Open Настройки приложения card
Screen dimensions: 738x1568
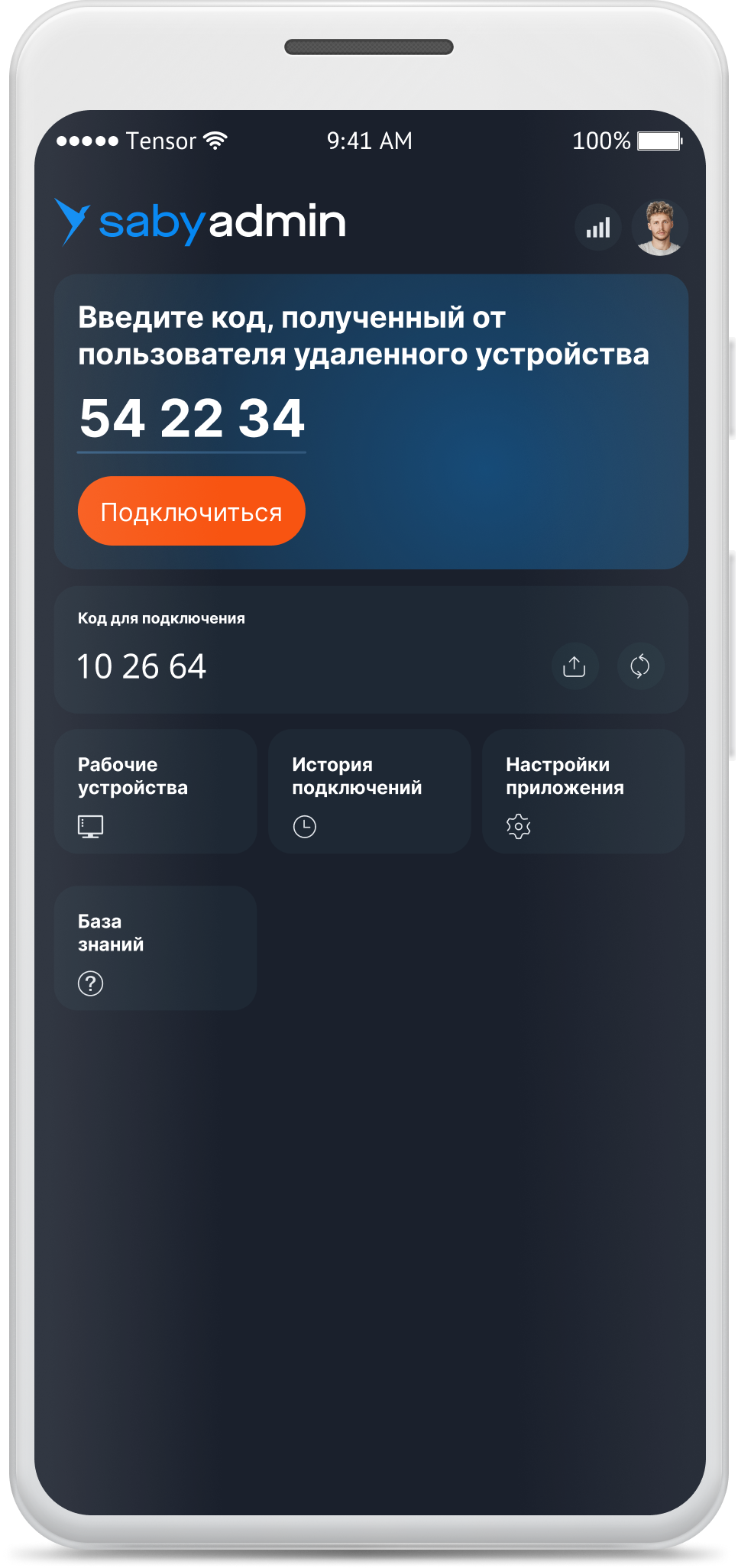(x=584, y=792)
